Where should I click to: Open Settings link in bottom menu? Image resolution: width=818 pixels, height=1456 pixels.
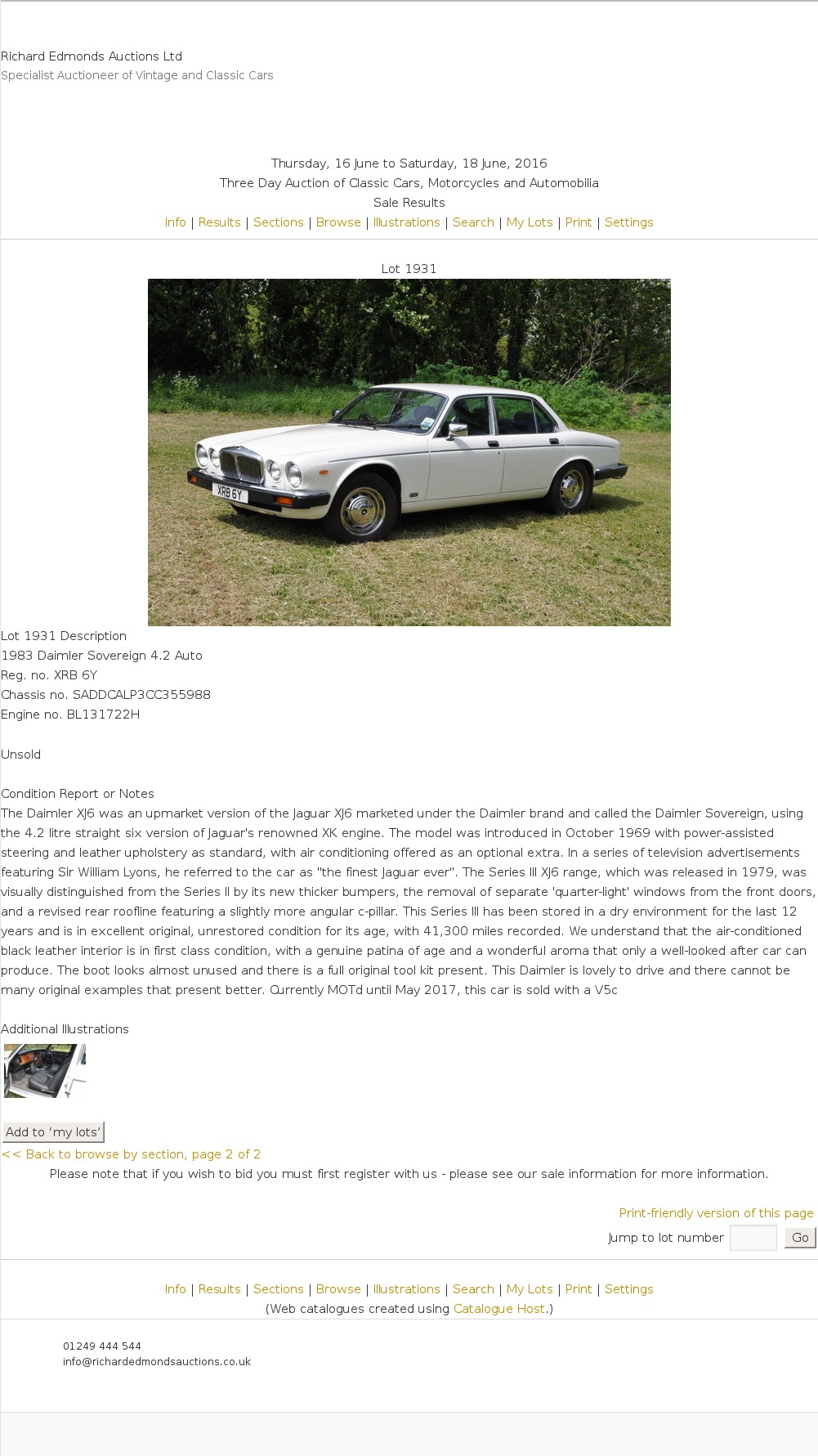coord(628,1289)
